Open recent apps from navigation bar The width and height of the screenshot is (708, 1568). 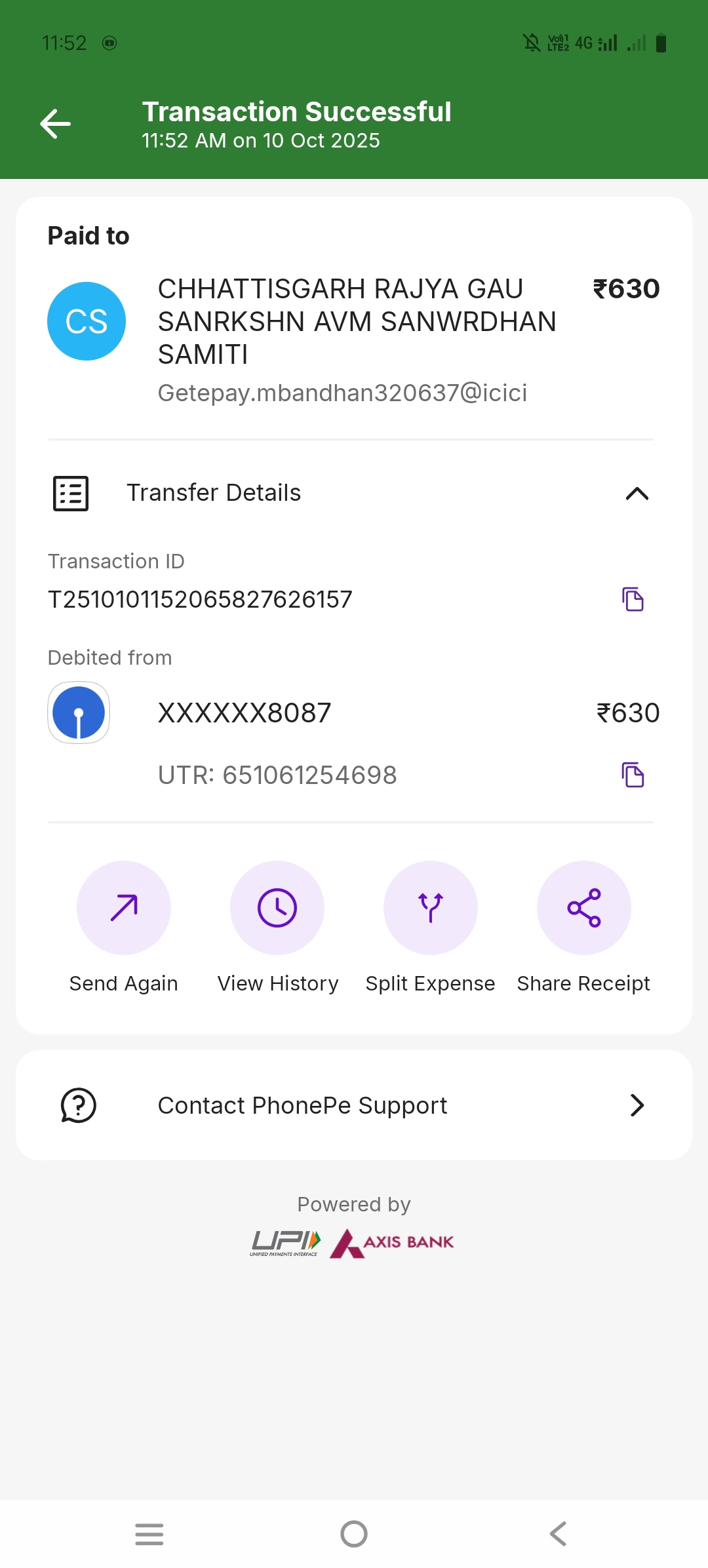pos(149,1534)
